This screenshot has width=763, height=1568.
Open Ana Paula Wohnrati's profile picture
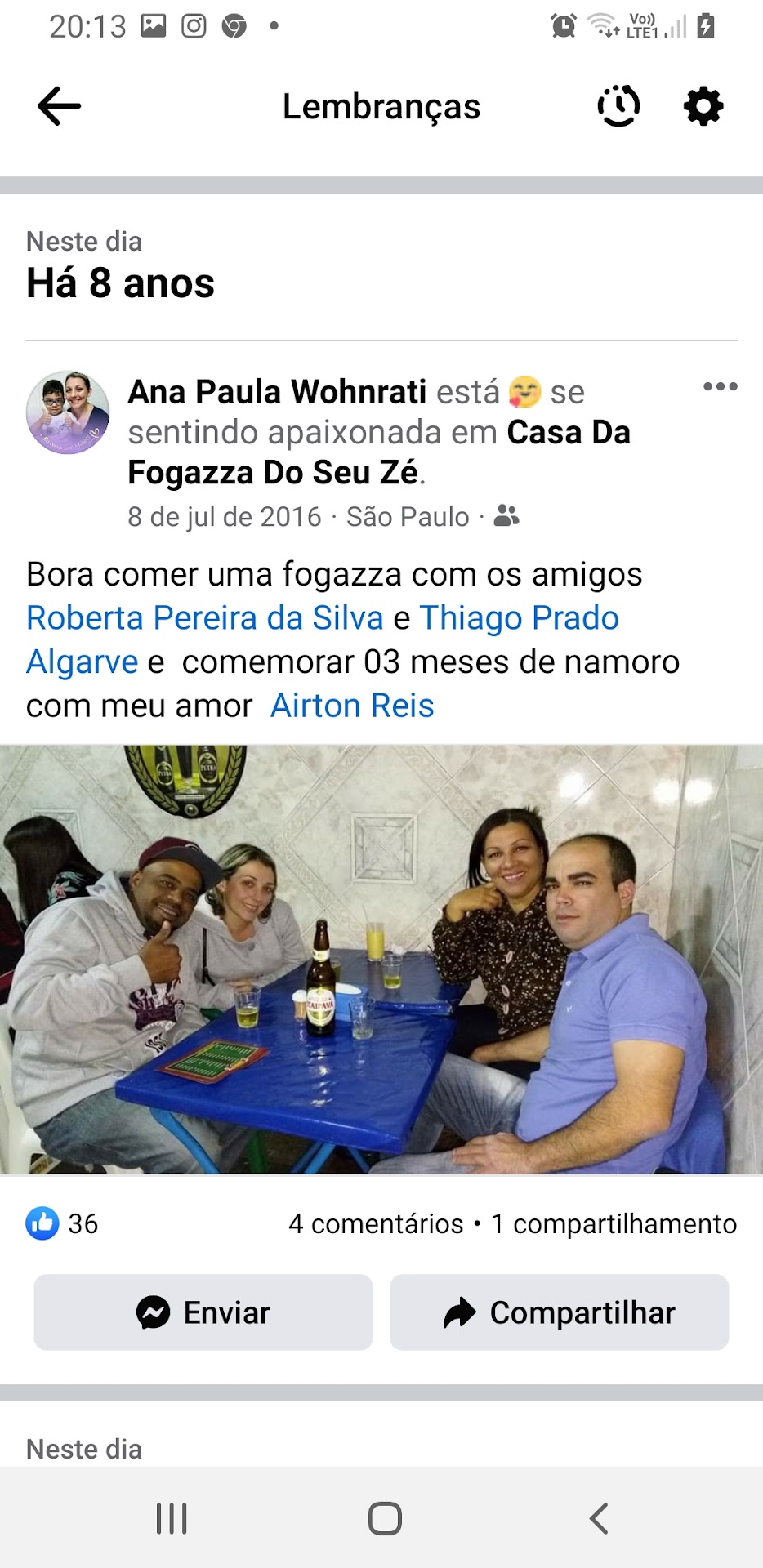click(x=68, y=413)
